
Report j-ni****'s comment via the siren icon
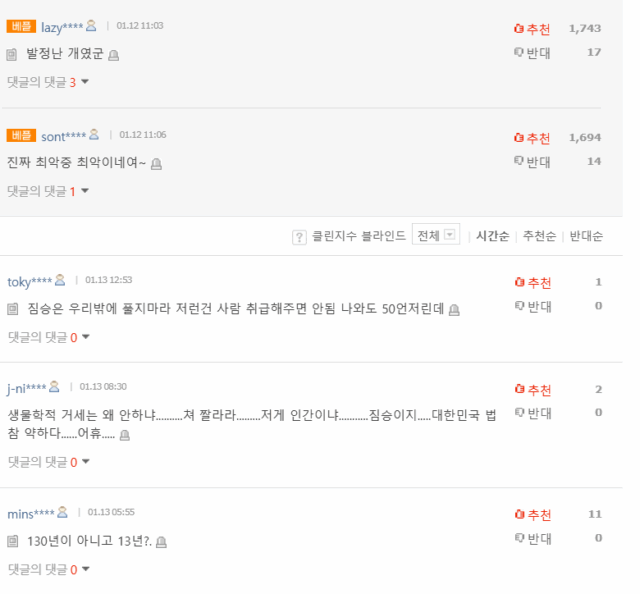click(x=125, y=436)
